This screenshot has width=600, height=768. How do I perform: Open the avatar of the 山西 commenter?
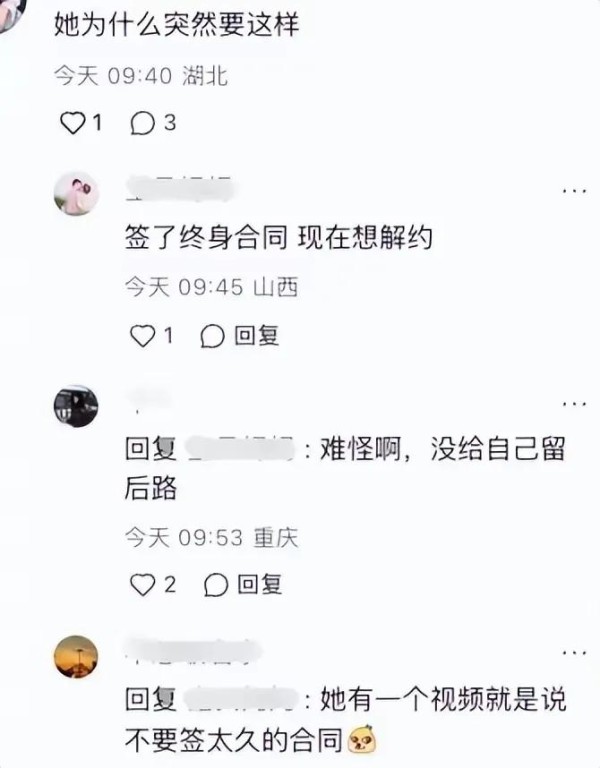point(76,194)
